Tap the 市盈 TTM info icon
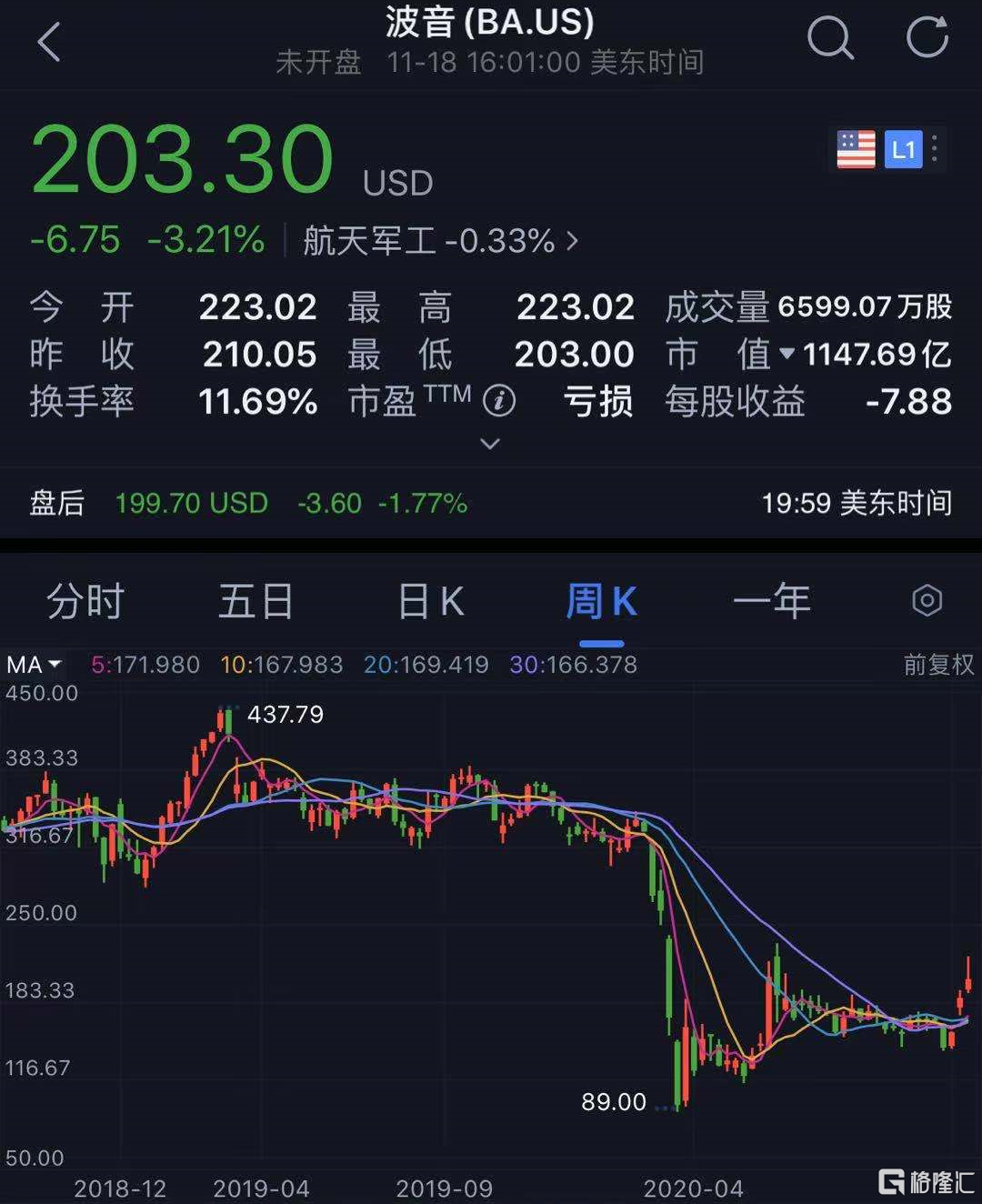This screenshot has width=982, height=1204. (498, 401)
